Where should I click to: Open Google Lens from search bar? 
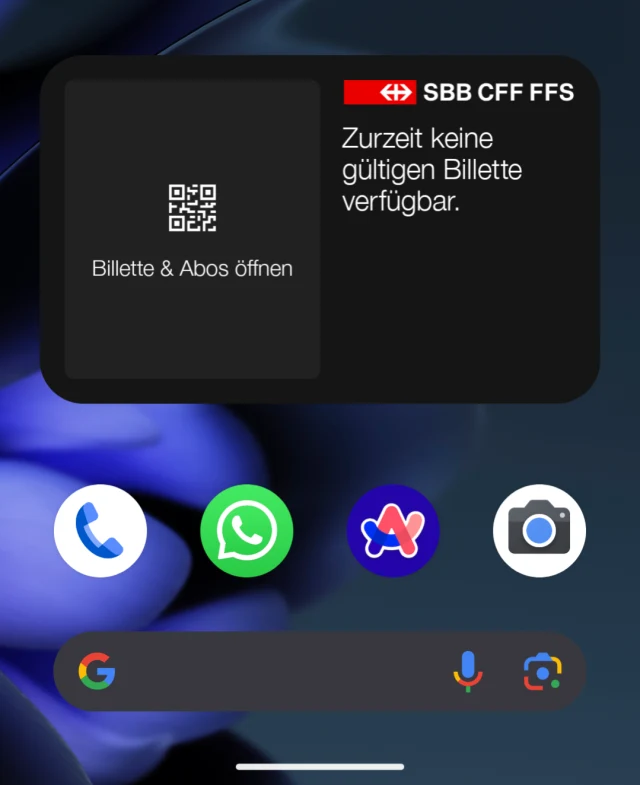[542, 671]
